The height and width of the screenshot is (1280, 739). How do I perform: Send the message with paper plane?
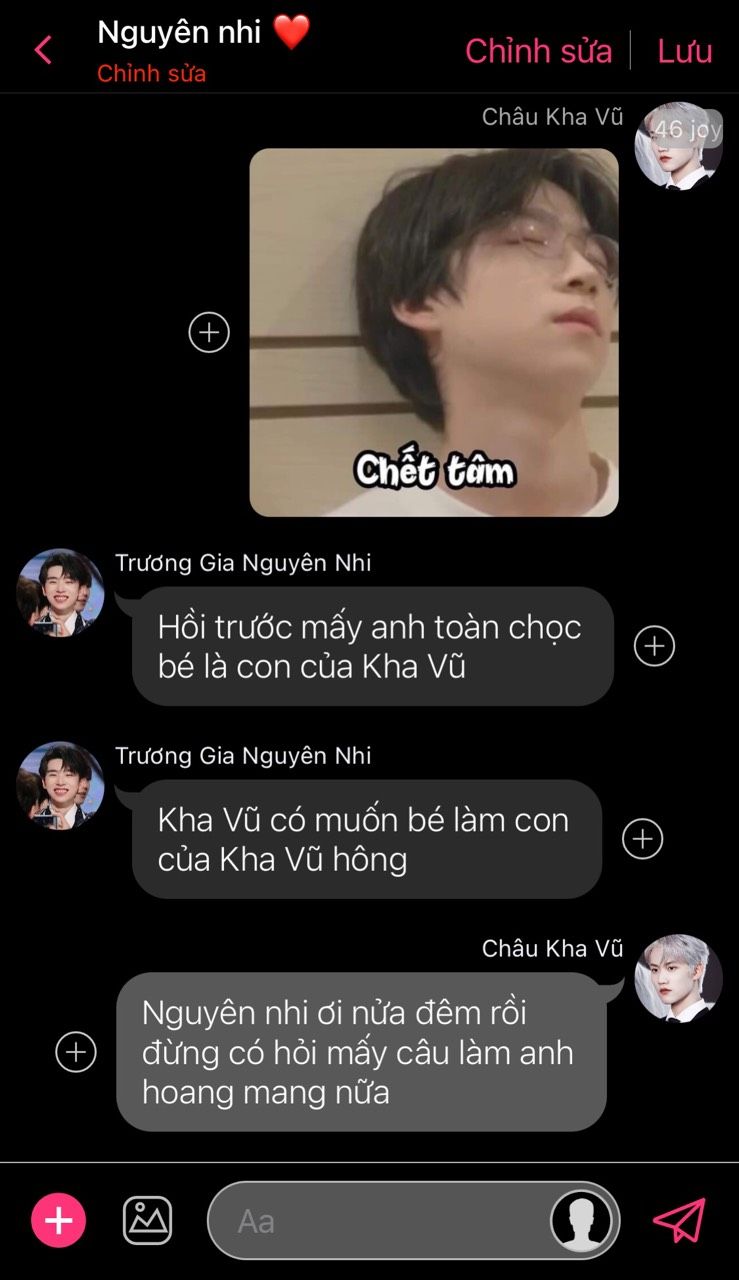pyautogui.click(x=679, y=1220)
